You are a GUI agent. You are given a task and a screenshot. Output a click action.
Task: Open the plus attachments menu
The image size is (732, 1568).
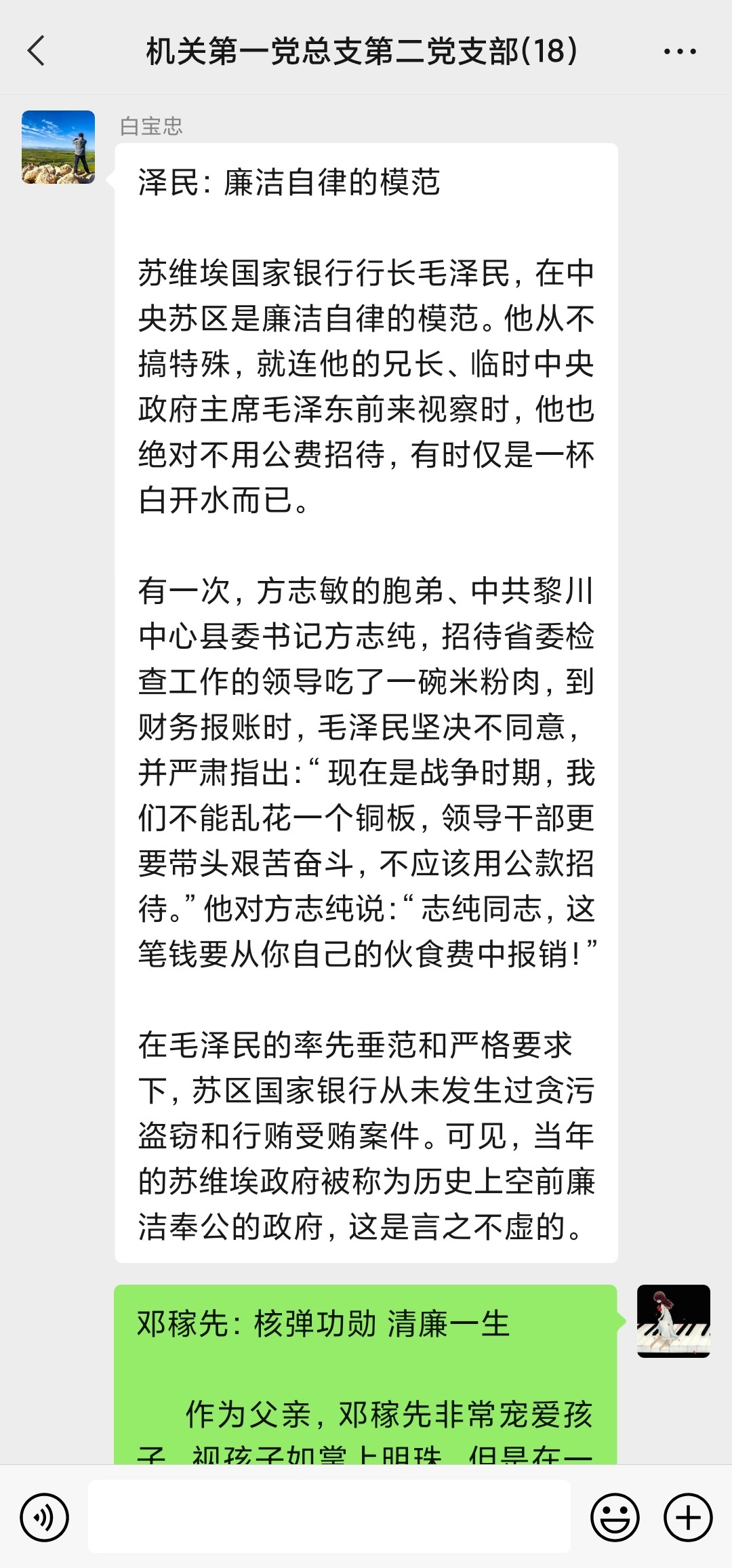688,1517
